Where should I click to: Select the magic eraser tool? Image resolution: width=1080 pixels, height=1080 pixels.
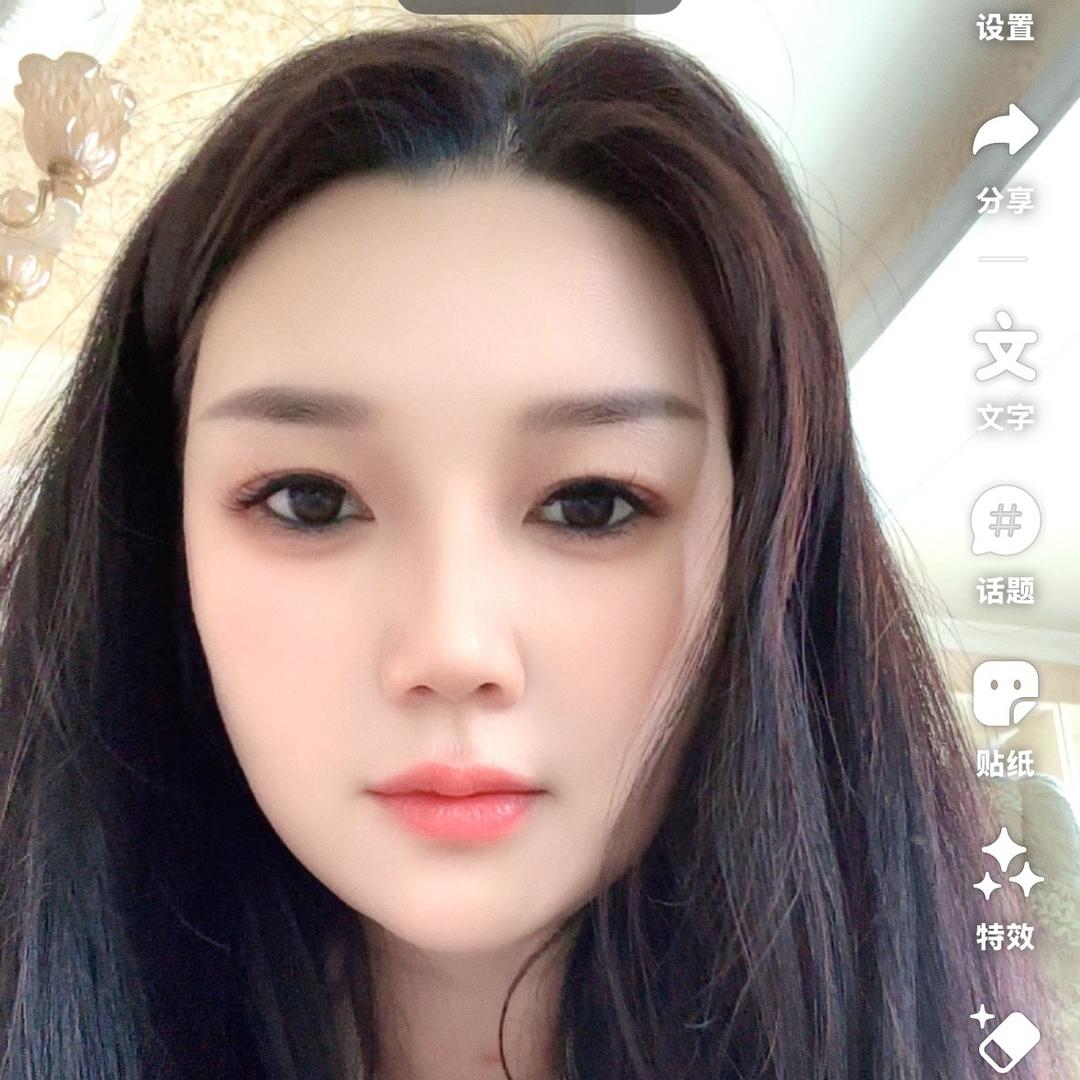[x=1006, y=1040]
